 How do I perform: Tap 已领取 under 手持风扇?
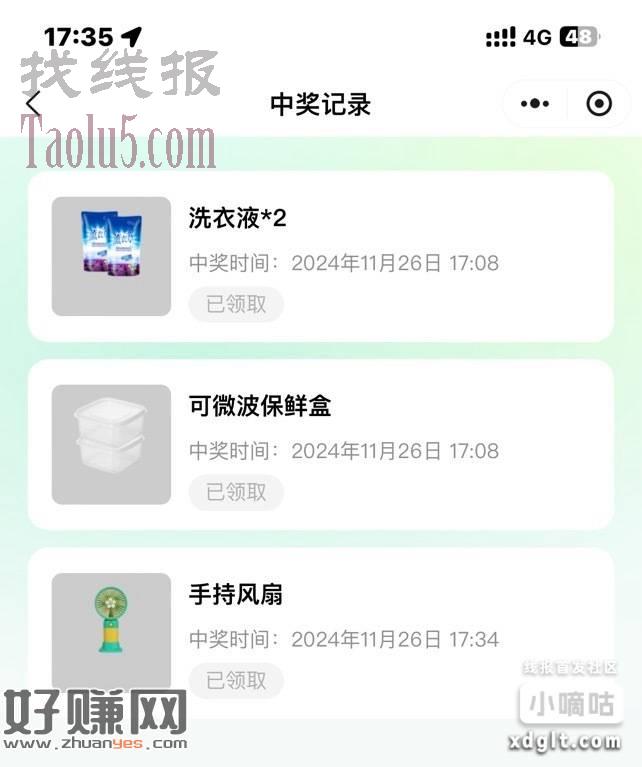click(x=236, y=680)
